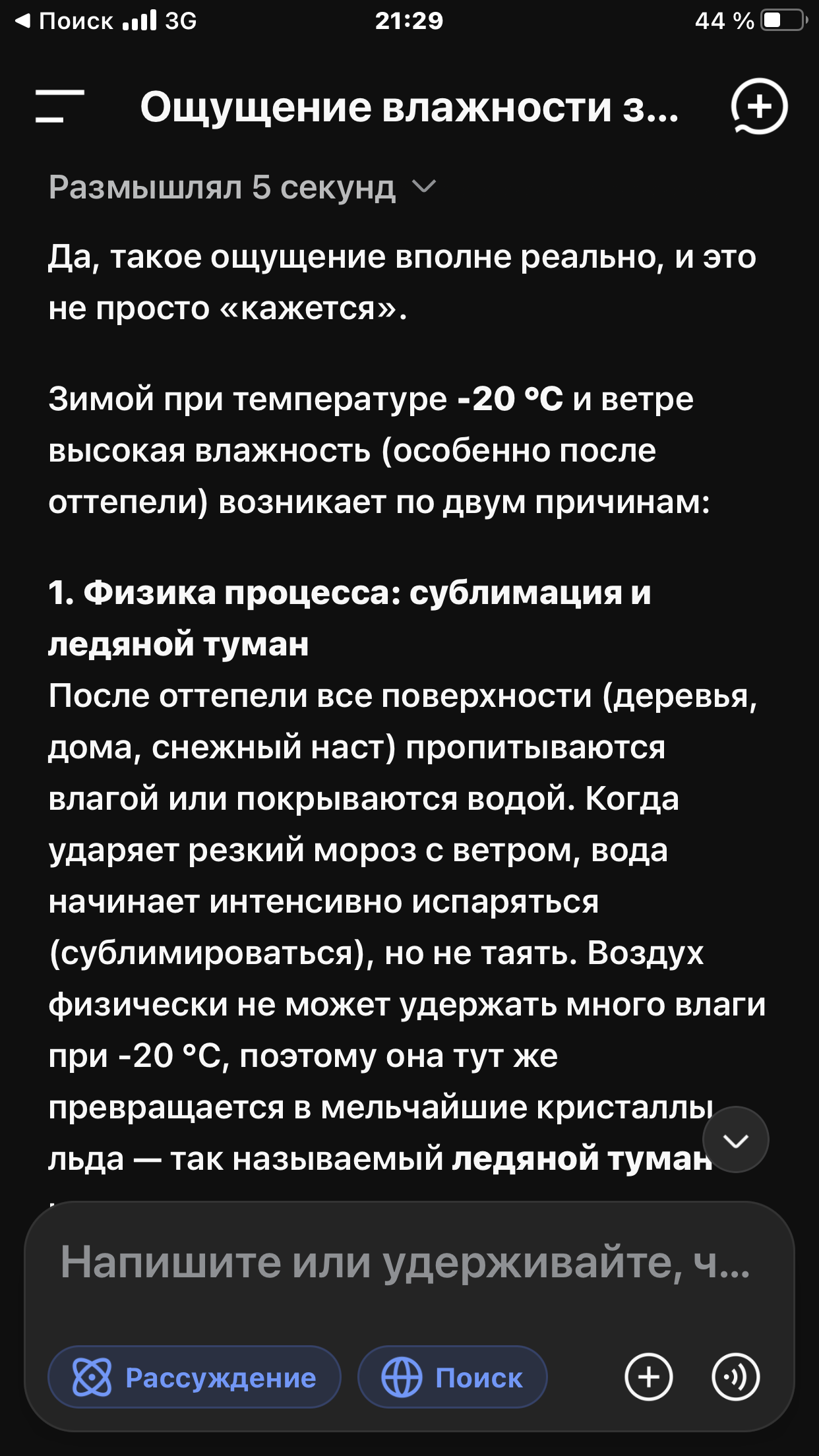Start voice conversation mode
819x1456 pixels.
[x=735, y=1377]
